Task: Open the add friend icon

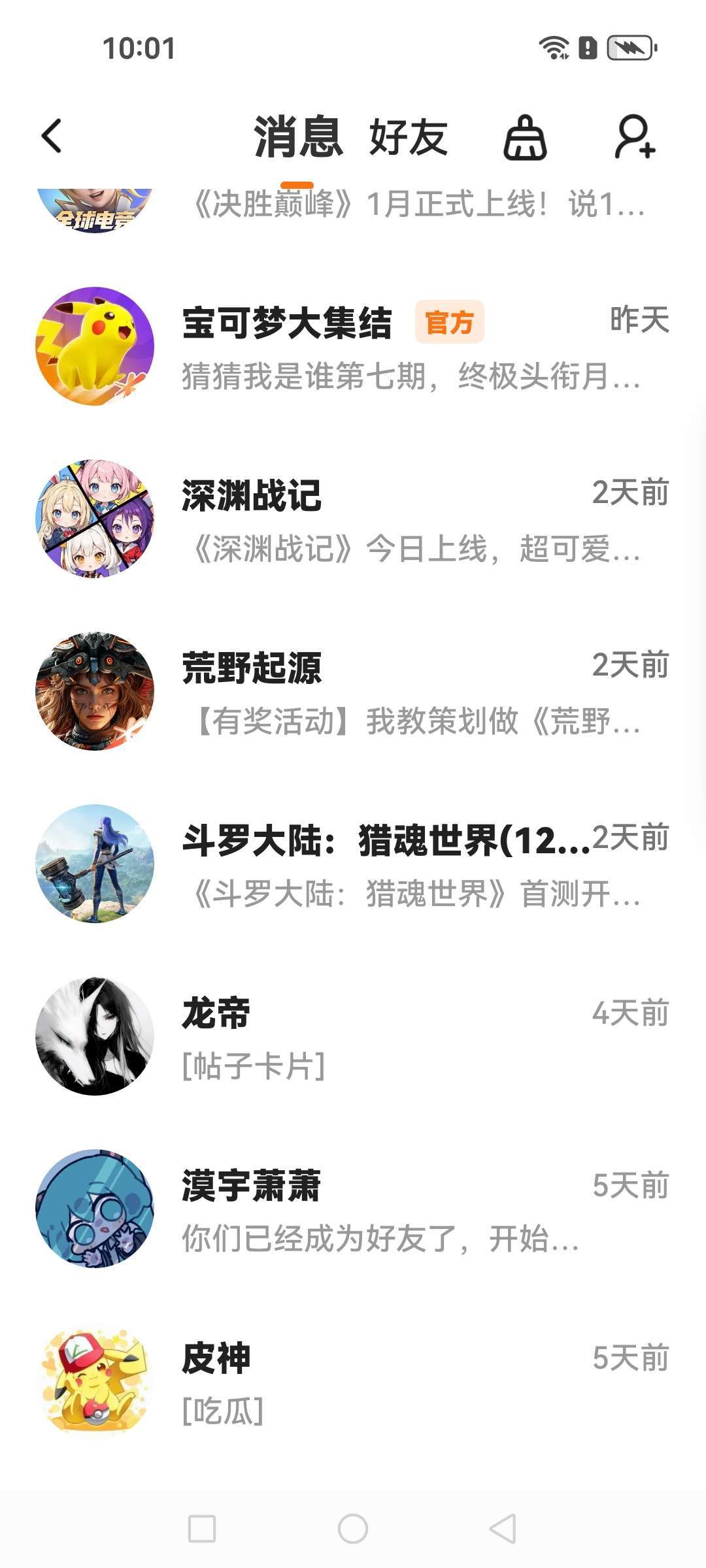Action: pyautogui.click(x=635, y=137)
